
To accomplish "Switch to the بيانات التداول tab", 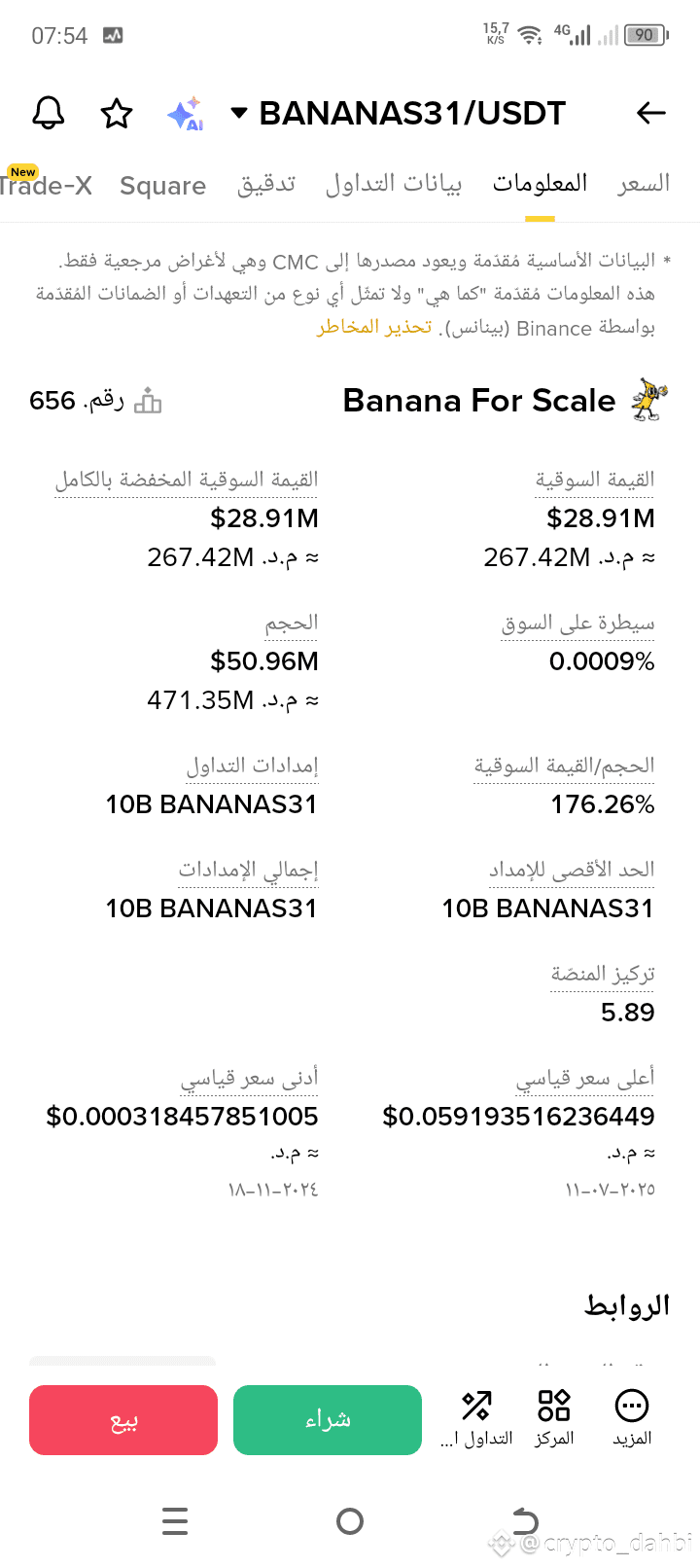I will 394,184.
